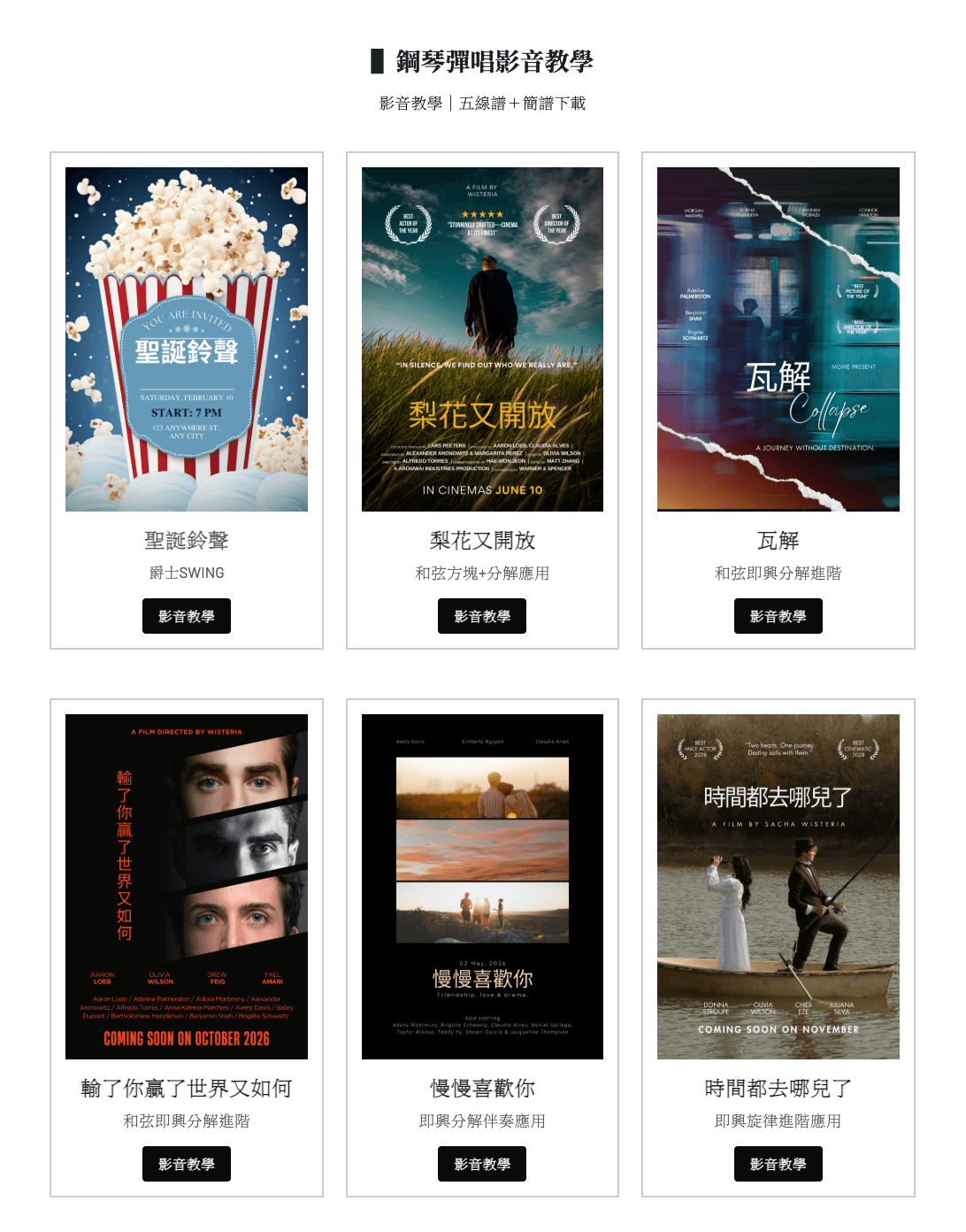966x1232 pixels.
Task: Open 影音教學 for 梨花又開放
Action: point(482,616)
